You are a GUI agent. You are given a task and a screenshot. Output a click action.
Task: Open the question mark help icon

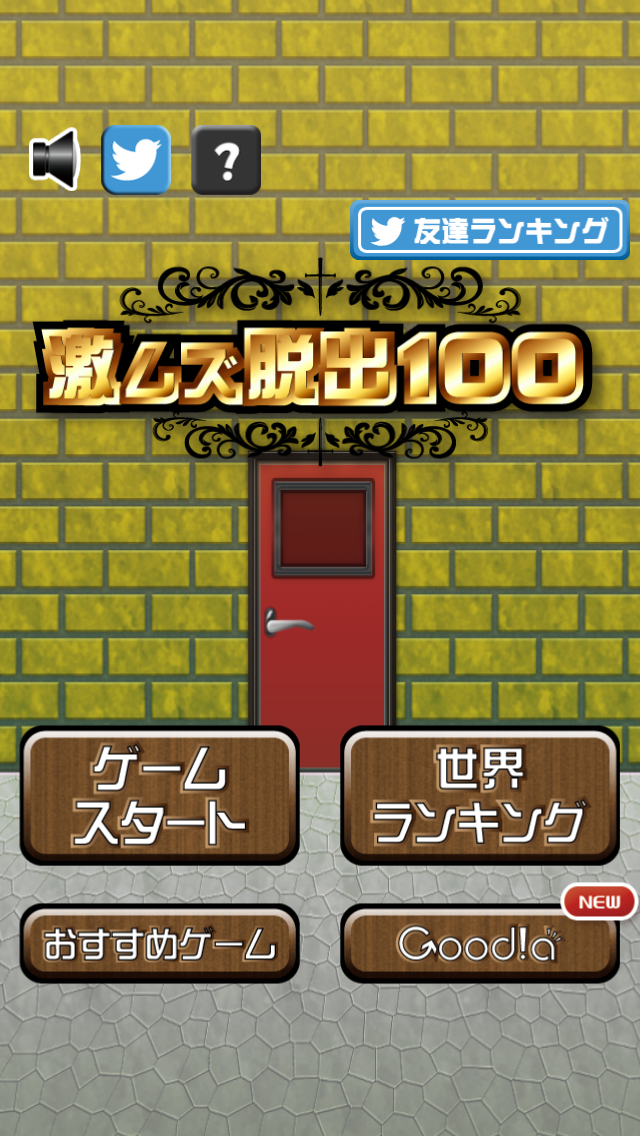click(x=226, y=159)
